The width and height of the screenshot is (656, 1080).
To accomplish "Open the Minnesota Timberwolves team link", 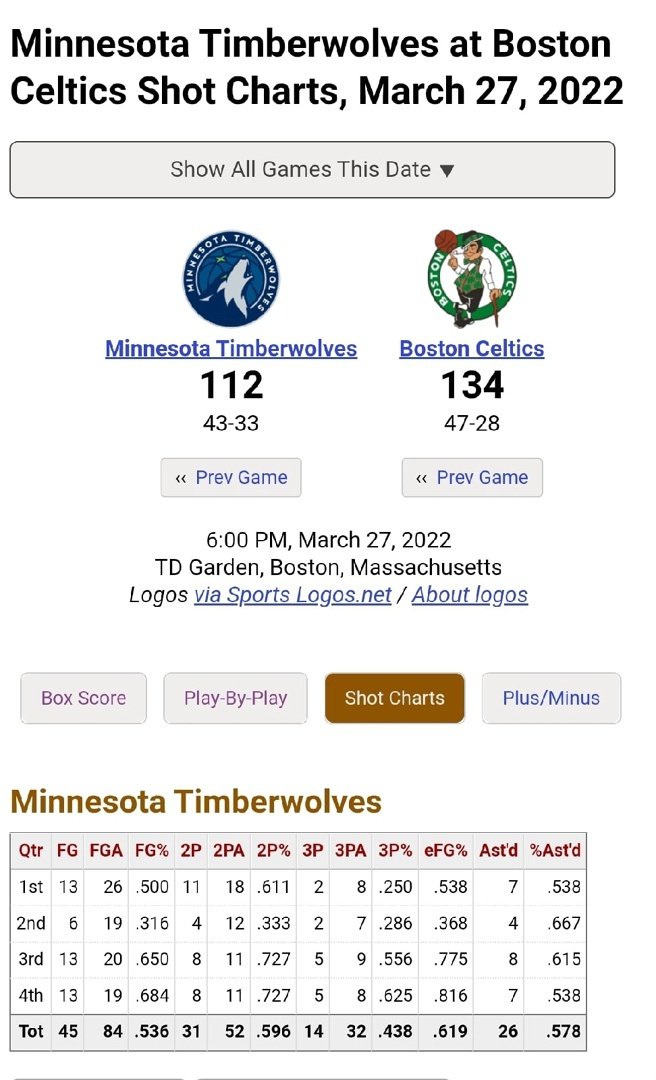I will [231, 349].
